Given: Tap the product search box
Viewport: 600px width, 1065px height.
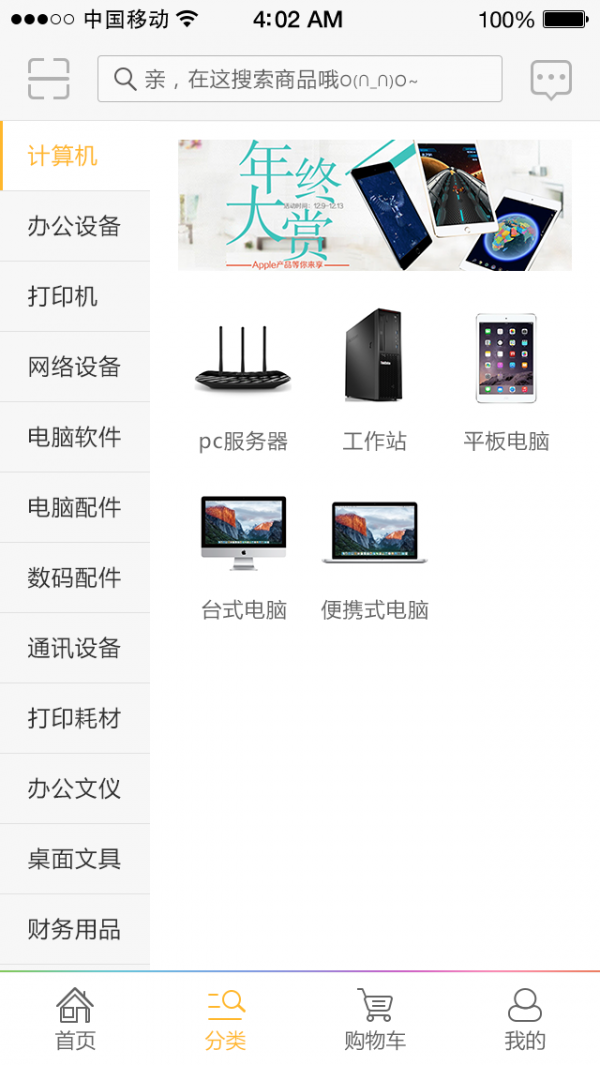Looking at the screenshot, I should pyautogui.click(x=300, y=79).
